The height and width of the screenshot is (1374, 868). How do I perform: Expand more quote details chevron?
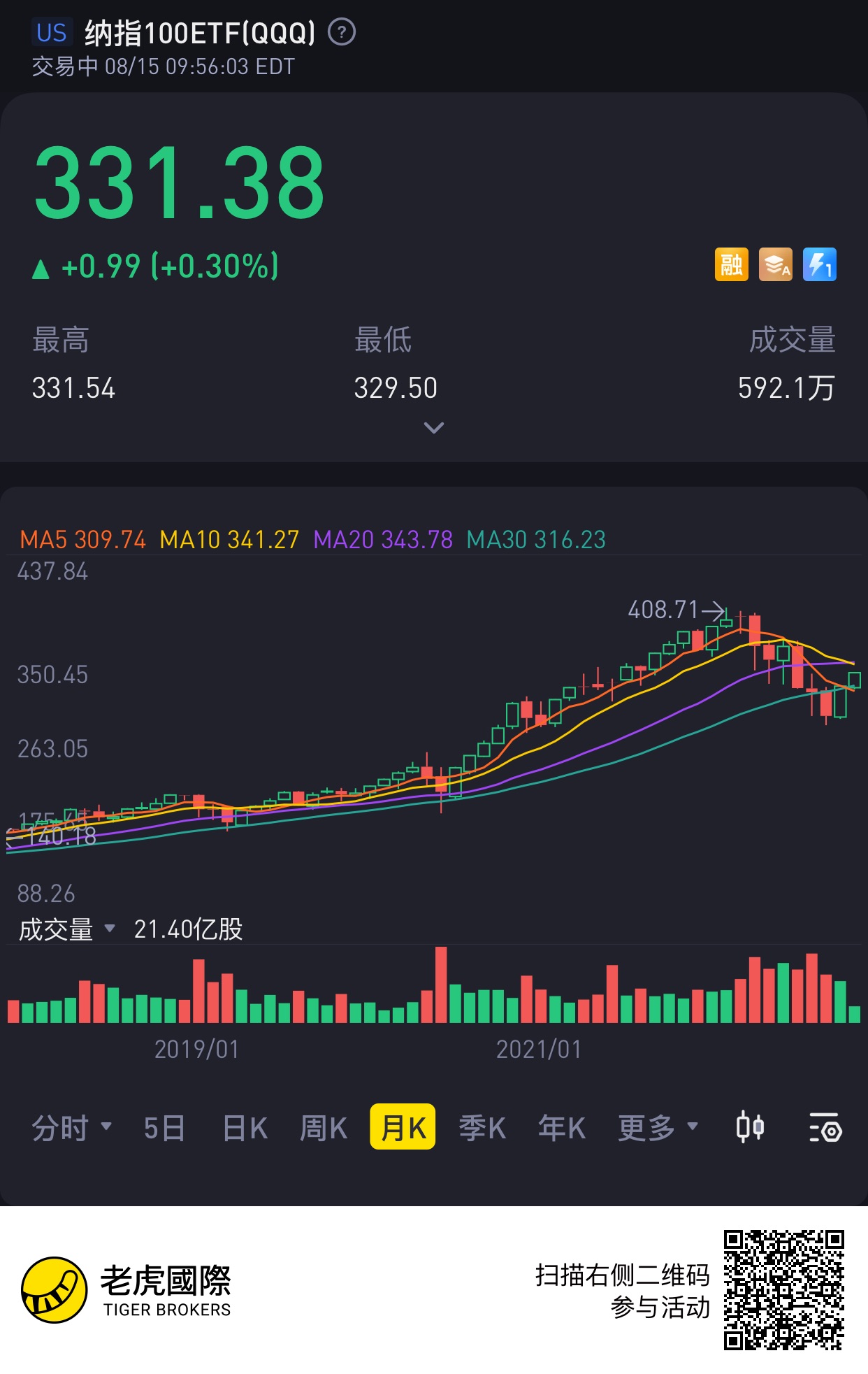(x=433, y=428)
